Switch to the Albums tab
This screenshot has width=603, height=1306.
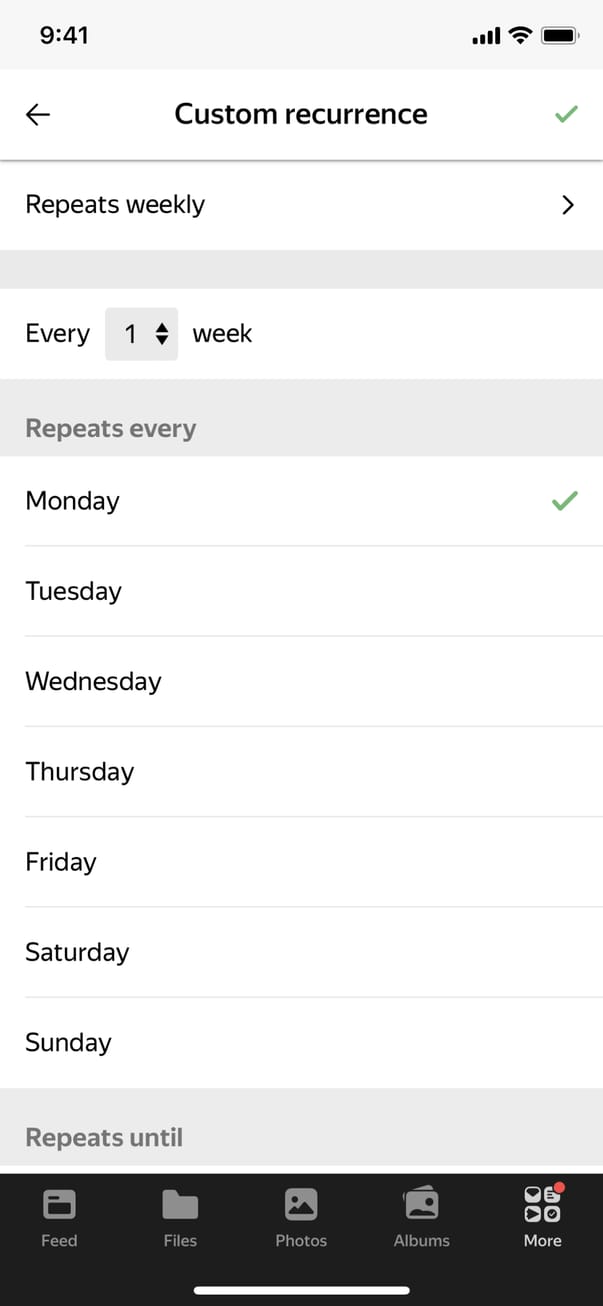[x=421, y=1217]
